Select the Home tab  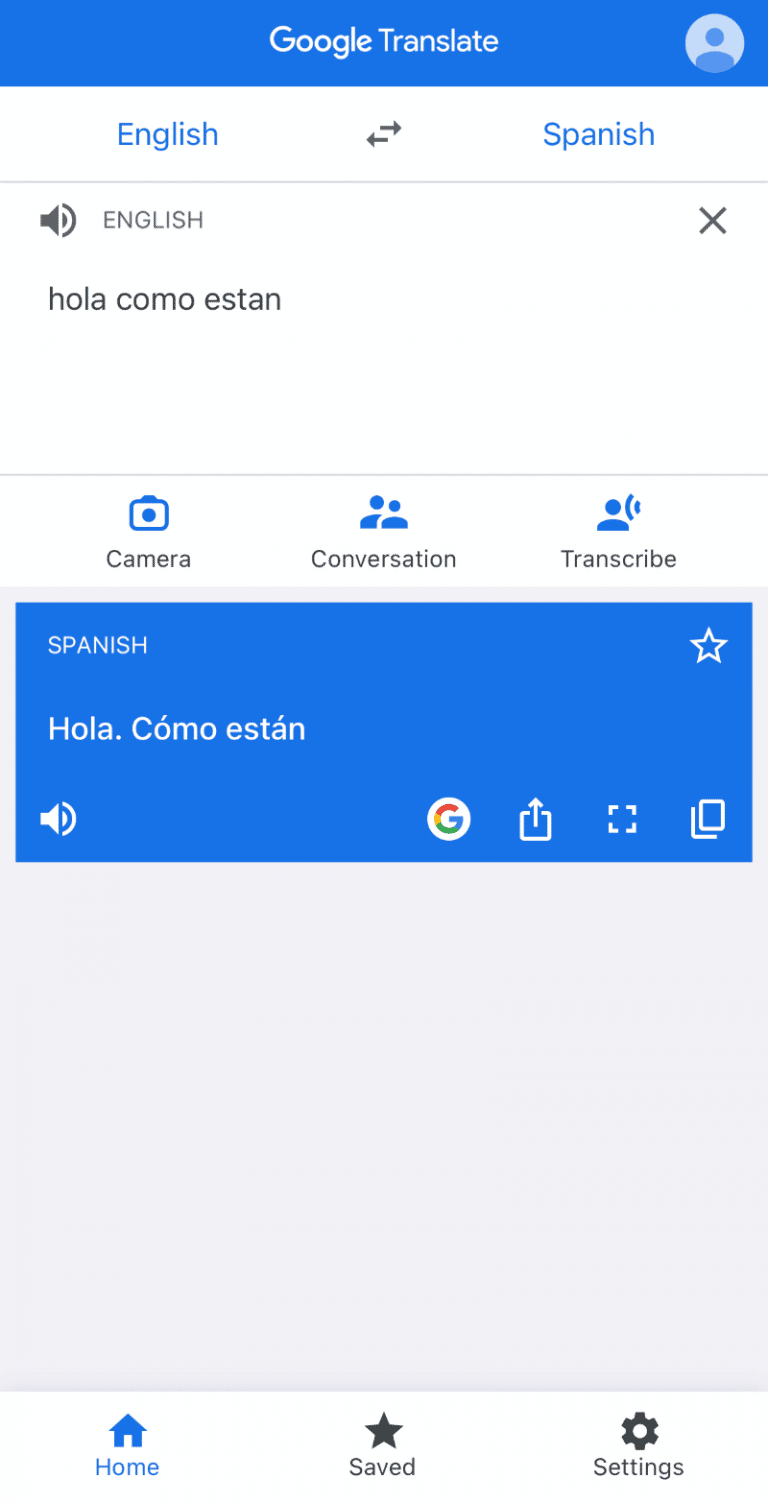(127, 1444)
